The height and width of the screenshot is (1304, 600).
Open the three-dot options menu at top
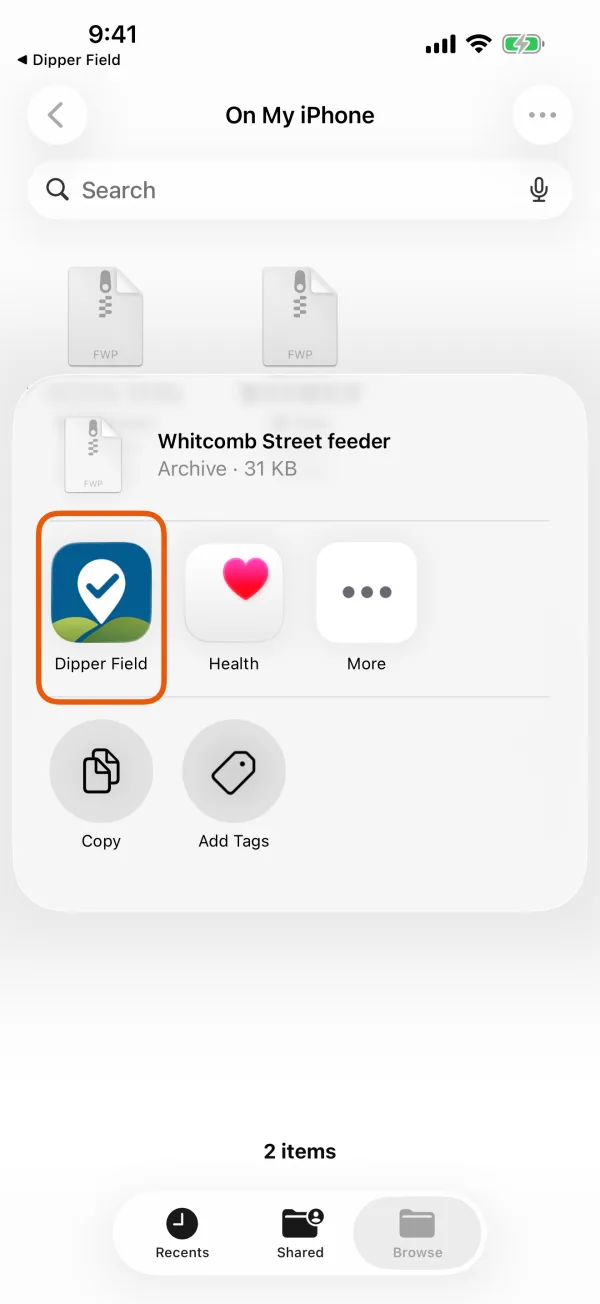(x=542, y=115)
